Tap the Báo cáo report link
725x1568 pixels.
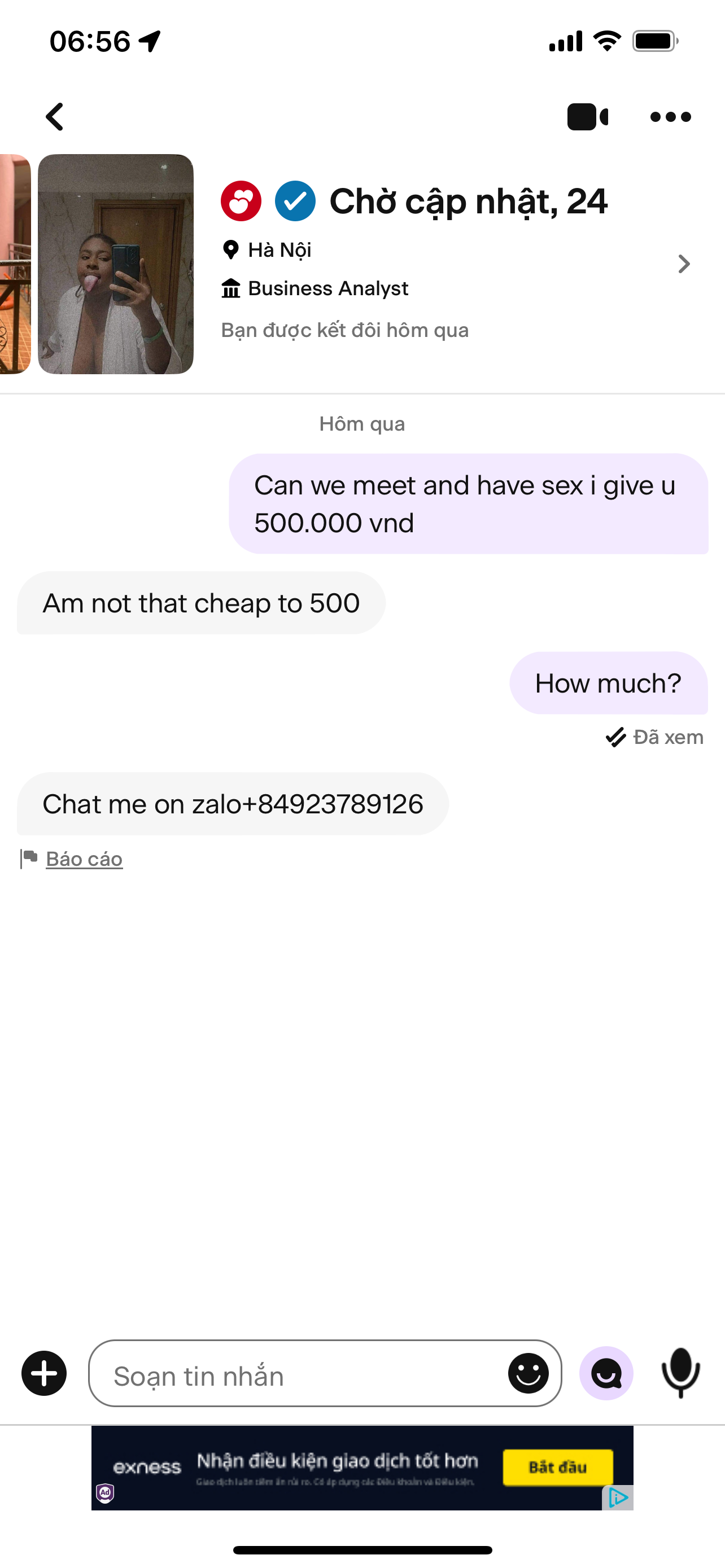[x=84, y=859]
